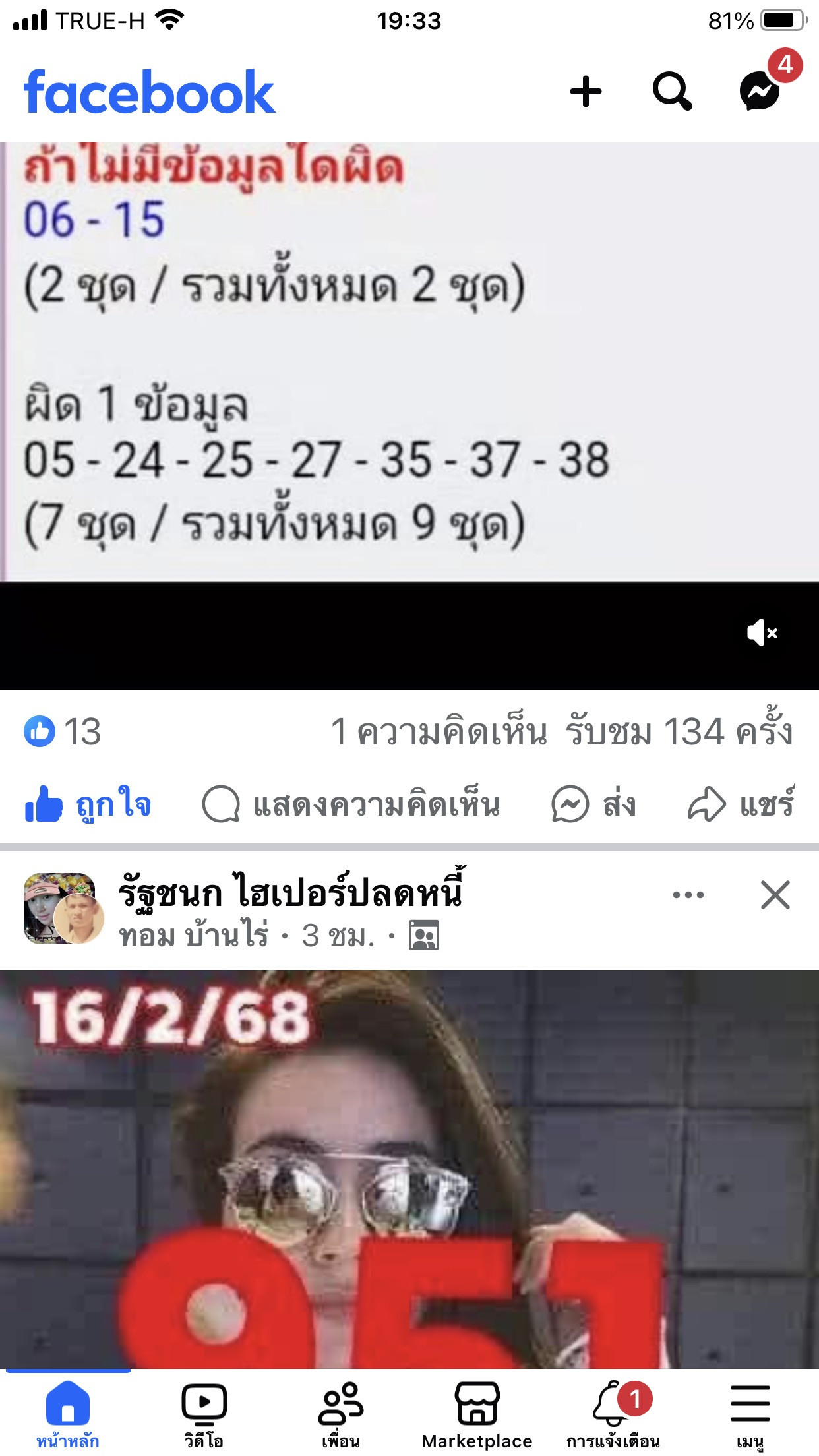Image resolution: width=819 pixels, height=1456 pixels.
Task: Open post options via three-dot menu
Action: 686,894
